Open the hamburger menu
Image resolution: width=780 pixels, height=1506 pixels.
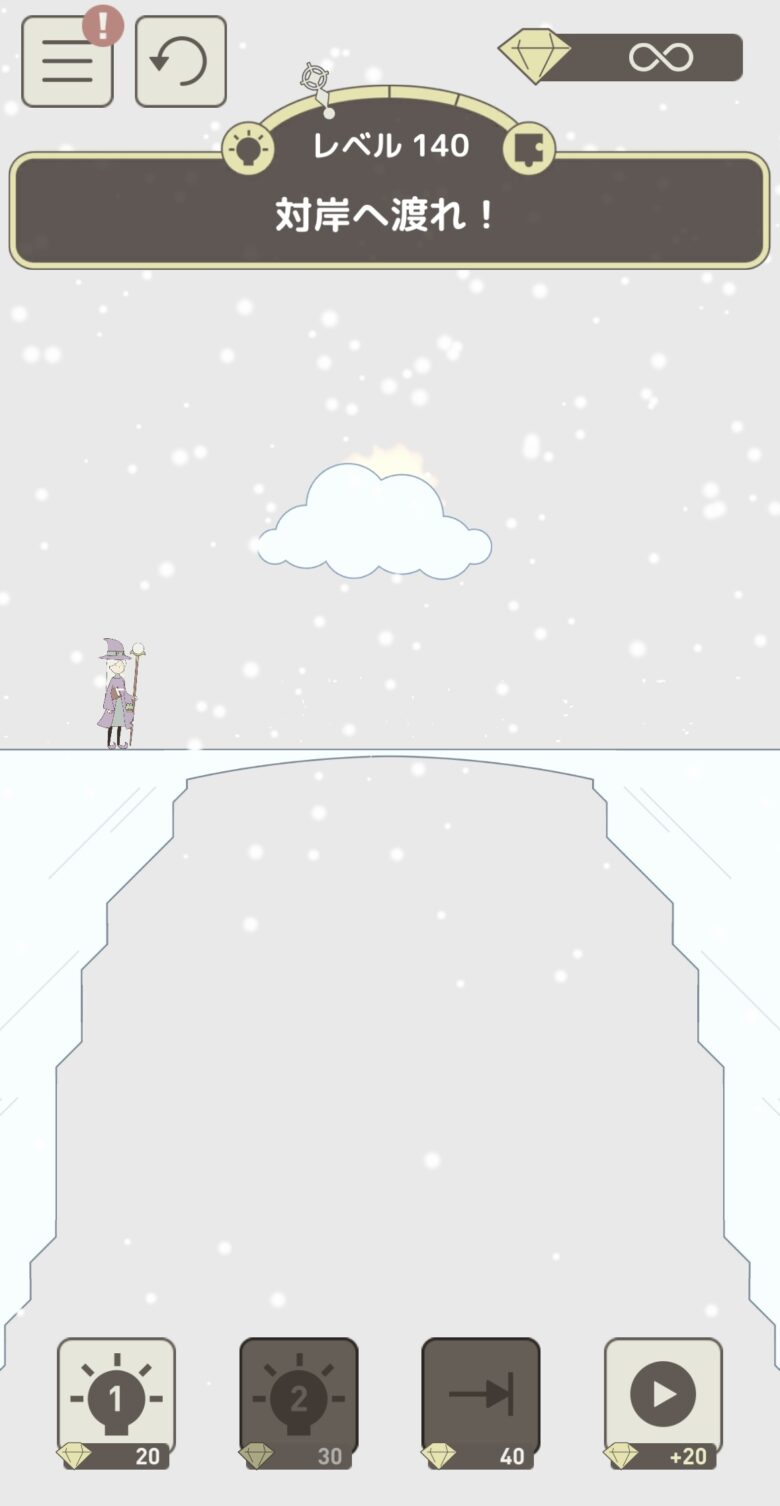[67, 62]
